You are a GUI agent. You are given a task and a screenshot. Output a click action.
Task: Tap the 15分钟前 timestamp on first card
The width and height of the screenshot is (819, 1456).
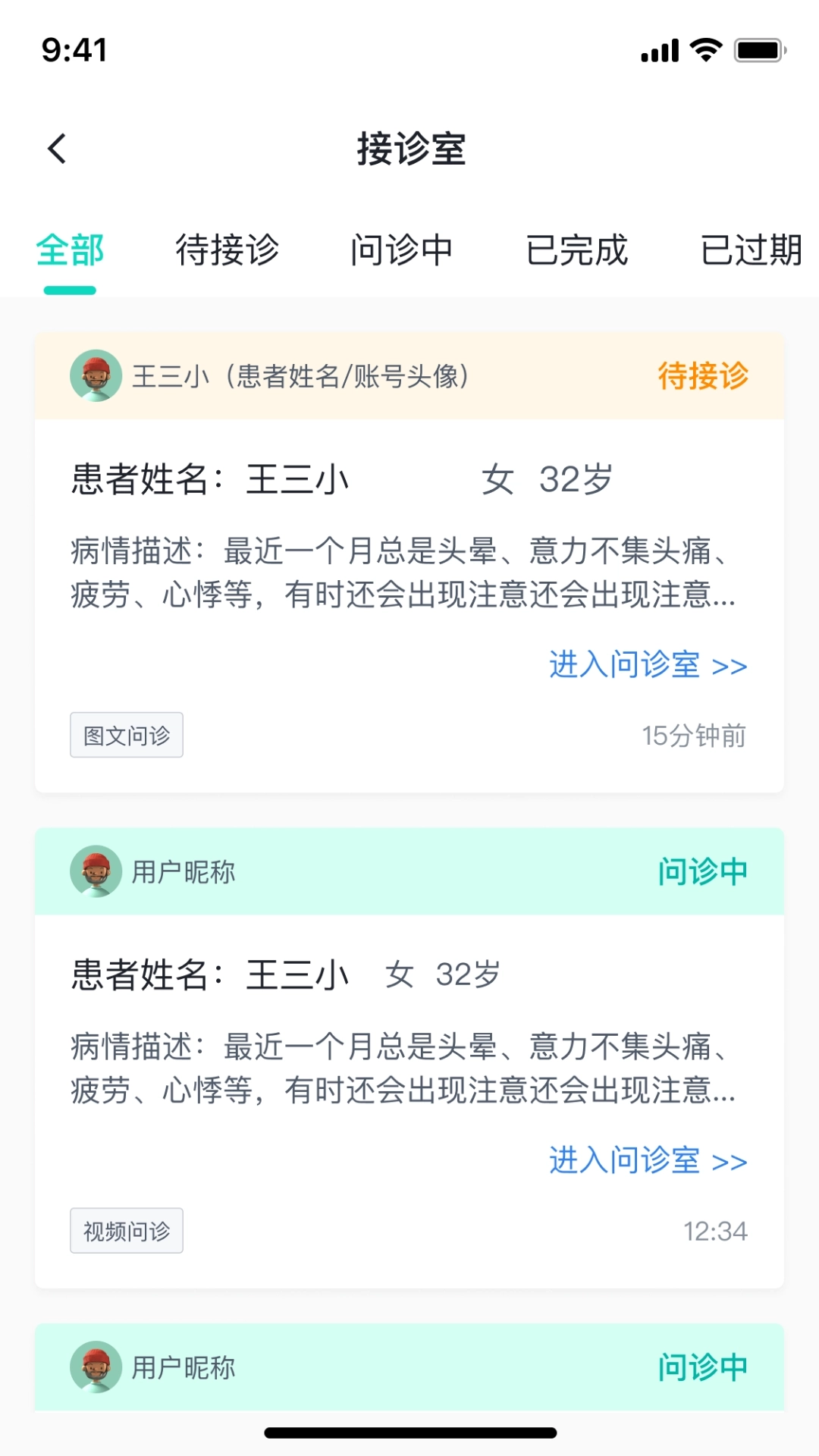tap(694, 734)
